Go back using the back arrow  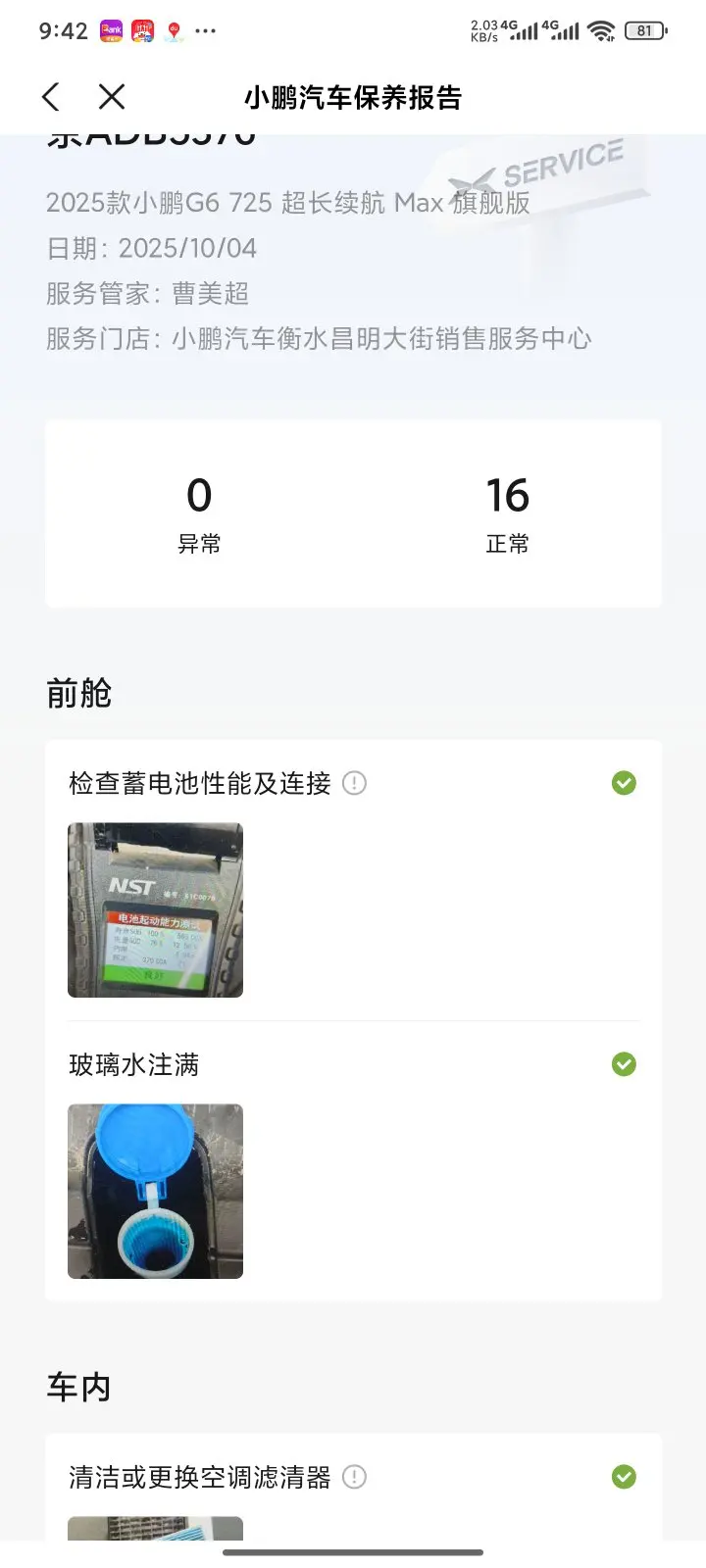pos(51,97)
